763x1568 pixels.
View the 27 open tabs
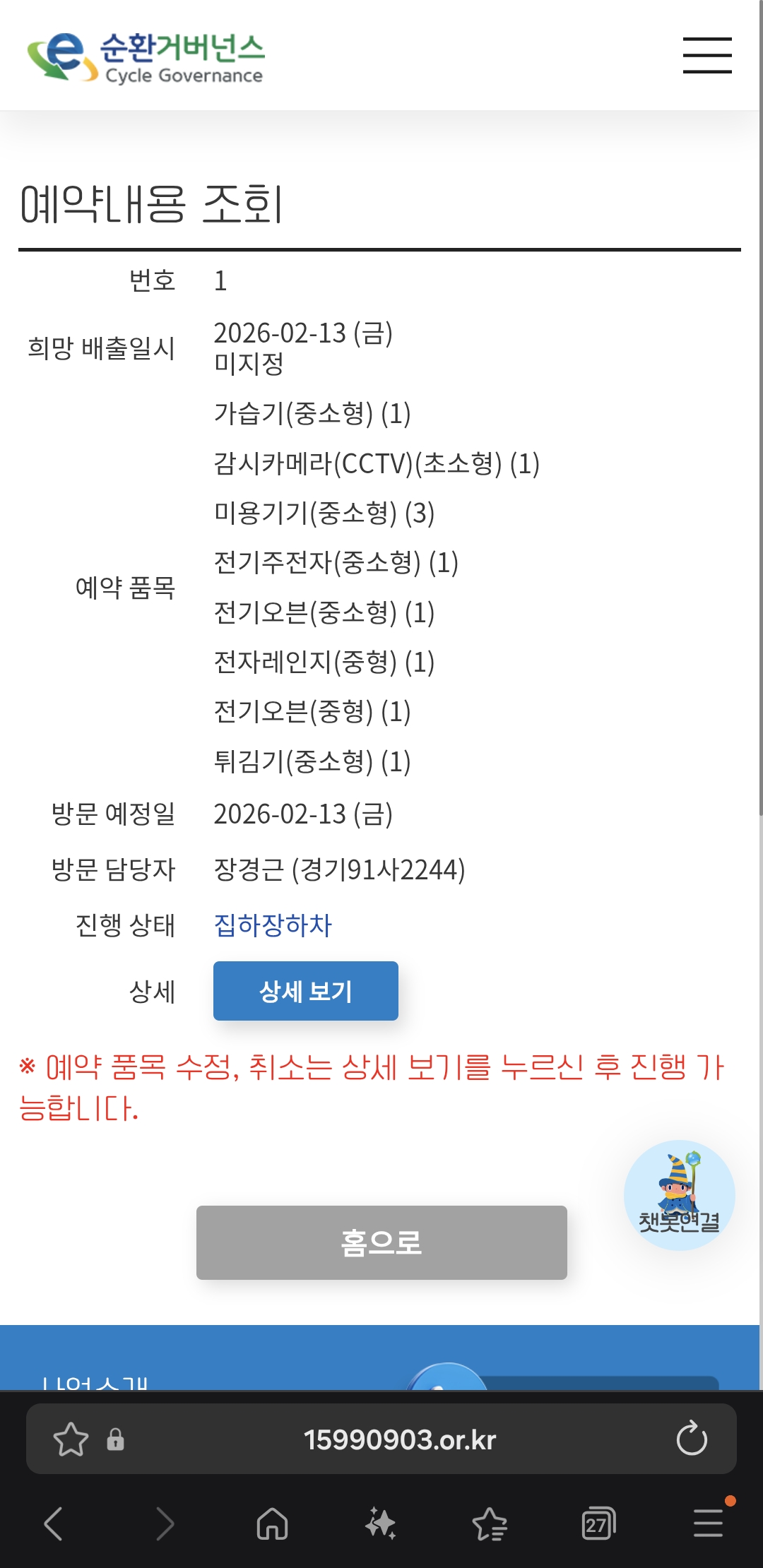click(598, 1523)
